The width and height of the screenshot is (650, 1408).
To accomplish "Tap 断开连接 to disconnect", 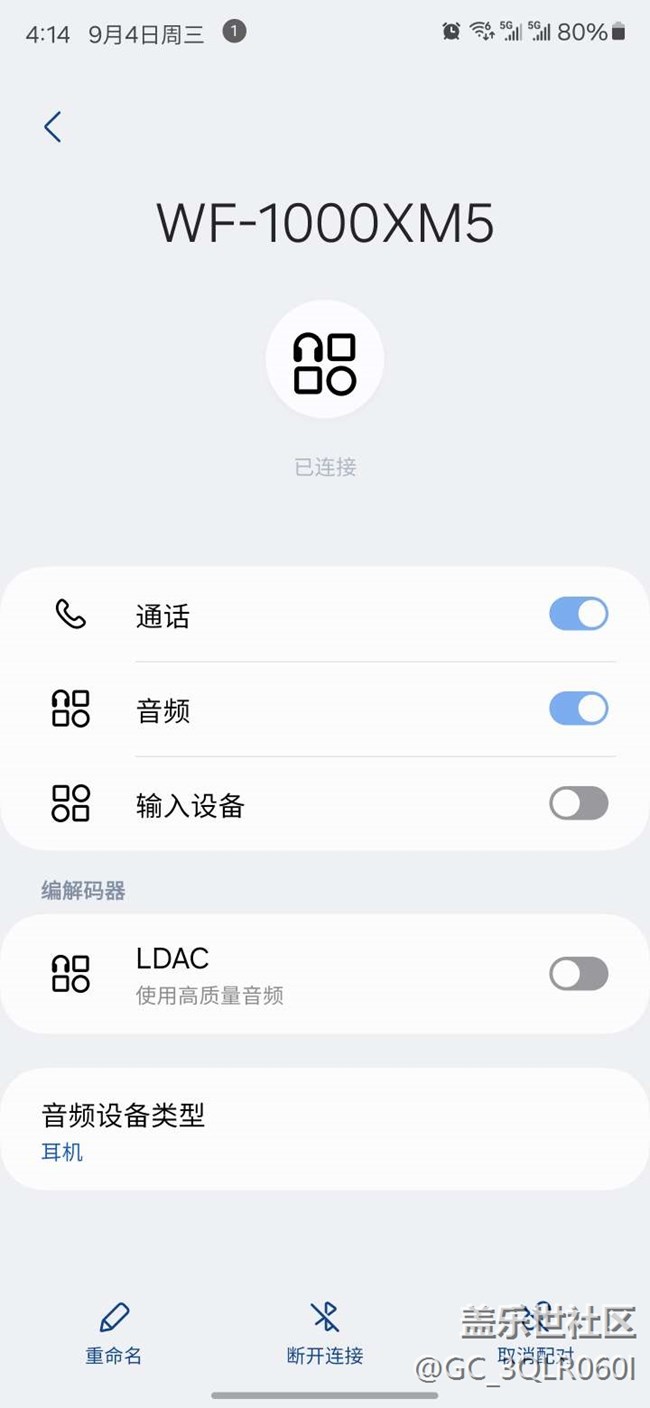I will [x=325, y=1334].
